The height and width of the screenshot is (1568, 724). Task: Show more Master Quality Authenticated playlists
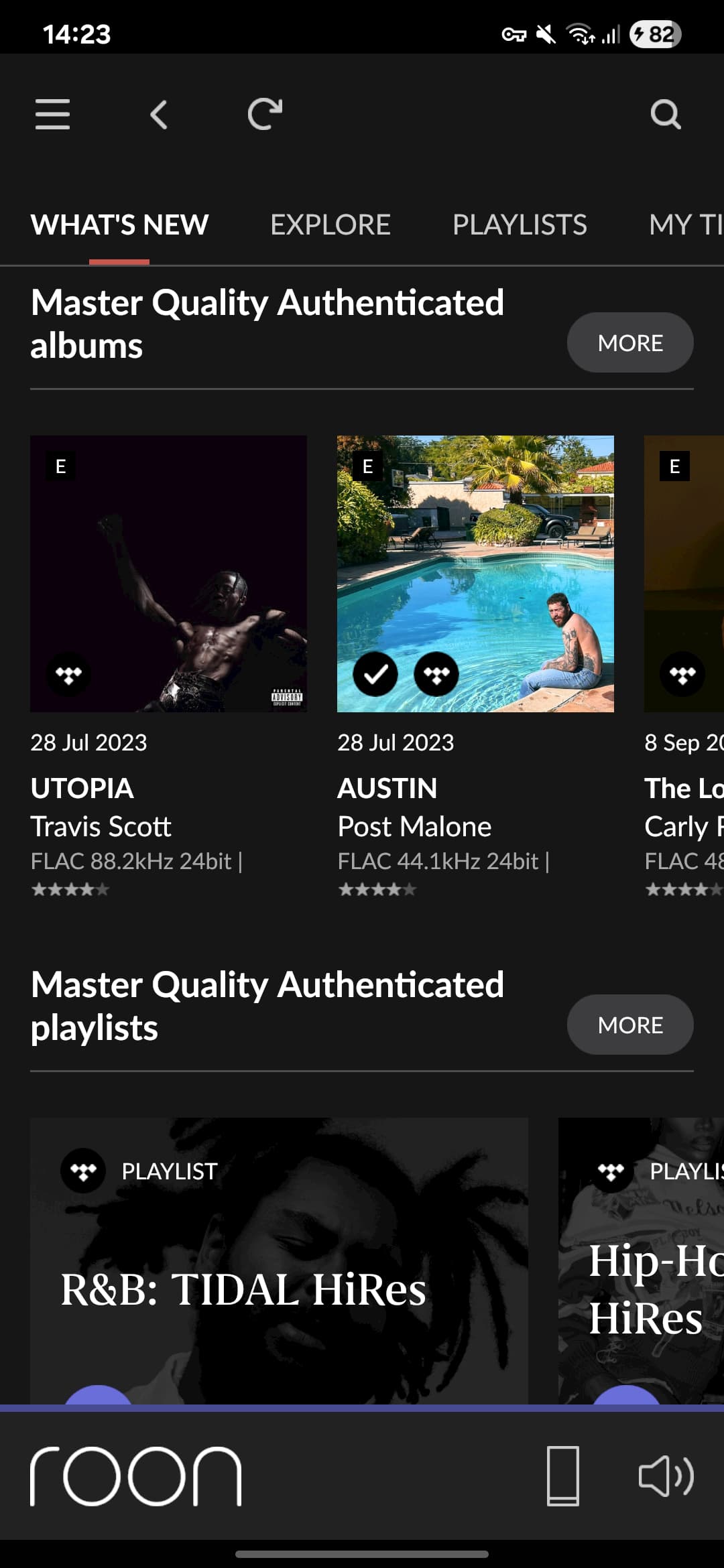coord(629,1025)
